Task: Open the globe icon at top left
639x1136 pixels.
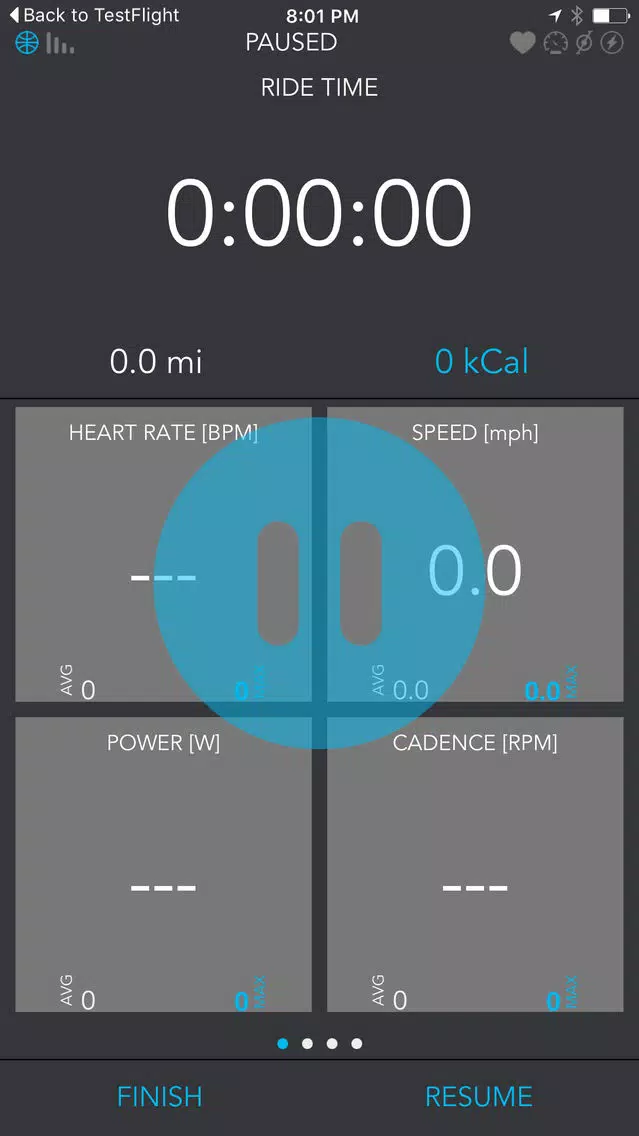Action: (27, 43)
